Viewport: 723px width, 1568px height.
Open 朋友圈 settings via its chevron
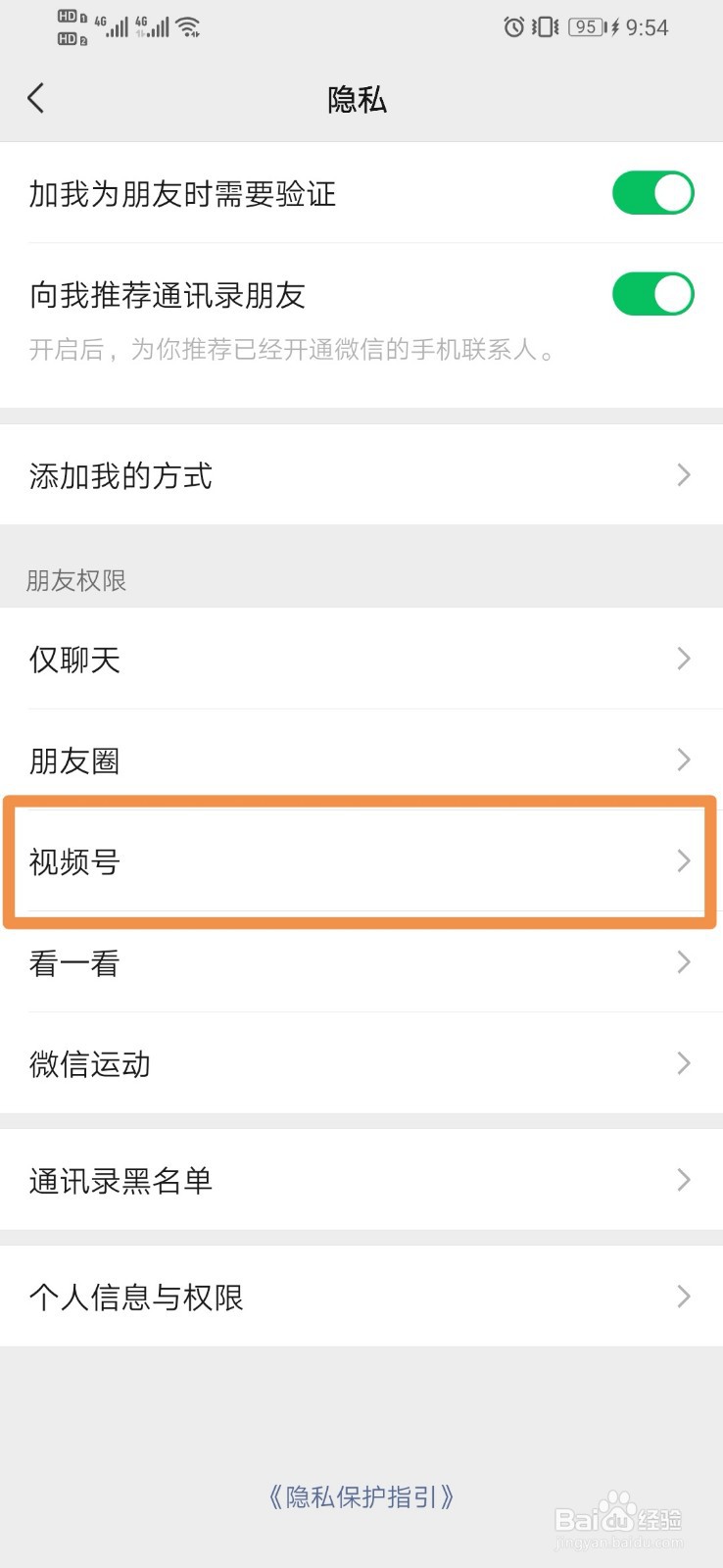(x=683, y=759)
